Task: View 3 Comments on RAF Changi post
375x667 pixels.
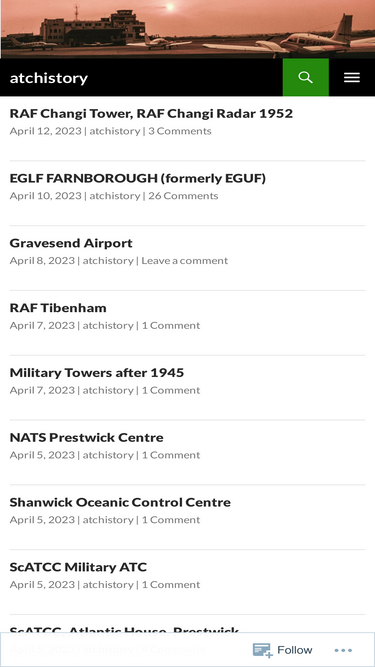Action: tap(179, 131)
